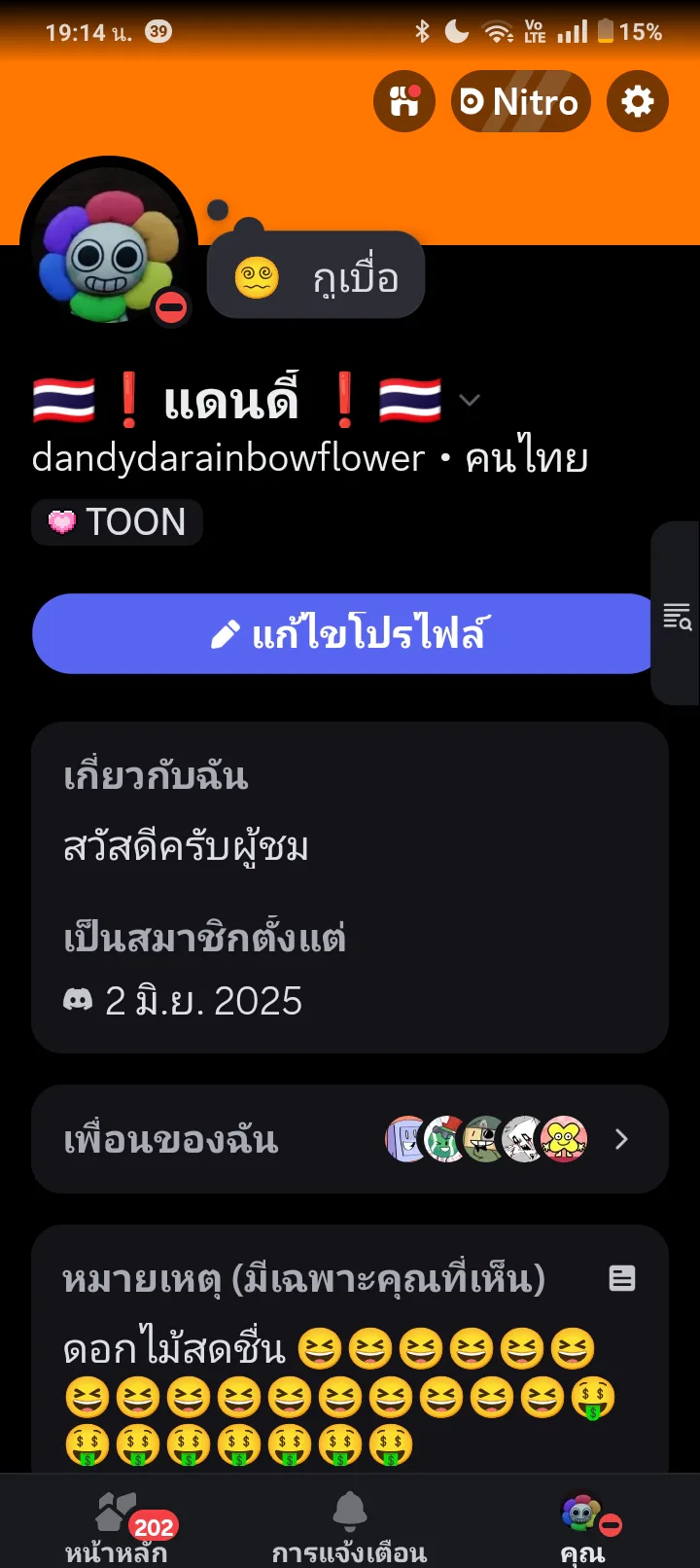Viewport: 700px width, 1568px height.
Task: Switch to the หน้าหลัก tab
Action: coord(117,1527)
